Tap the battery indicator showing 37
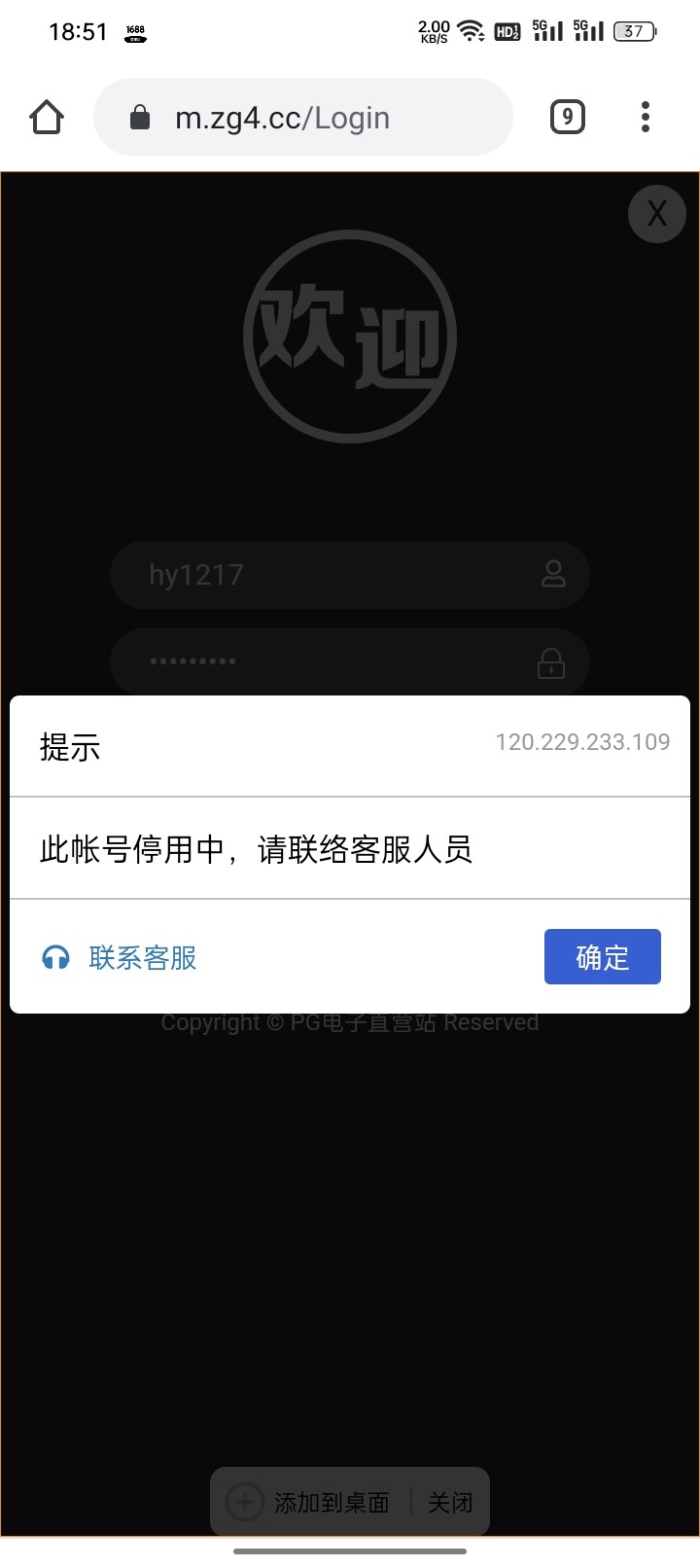 (x=633, y=30)
